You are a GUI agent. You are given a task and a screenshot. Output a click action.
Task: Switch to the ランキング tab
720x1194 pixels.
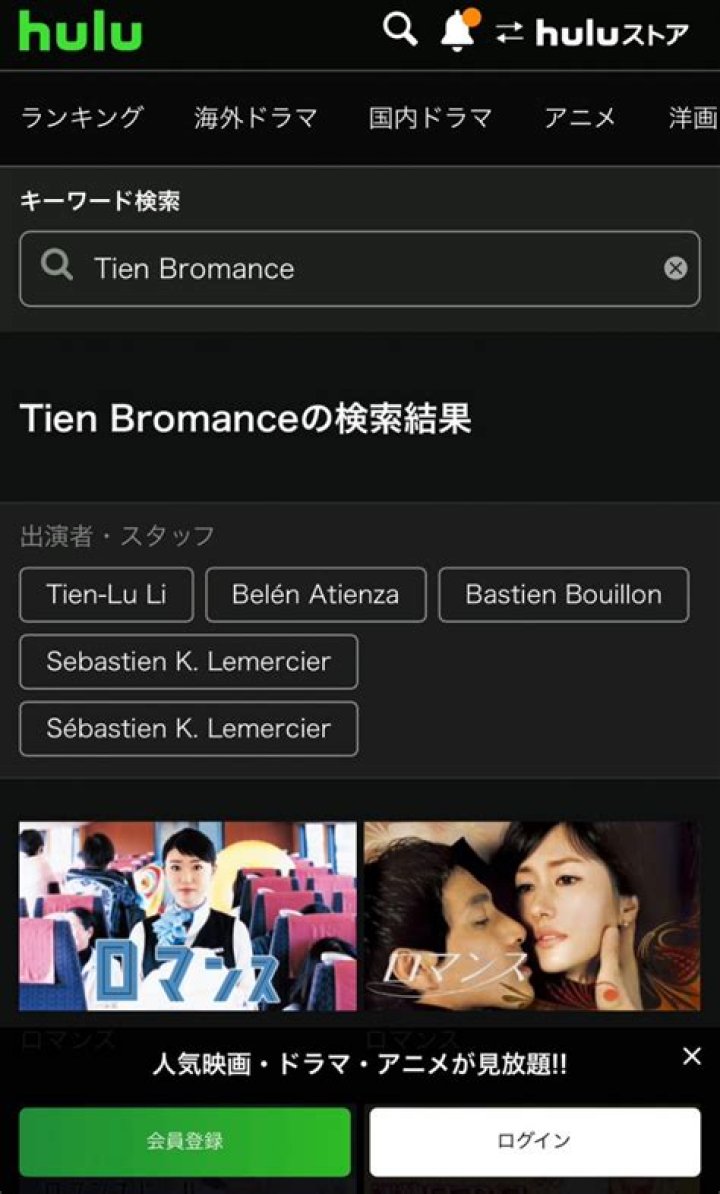point(82,118)
